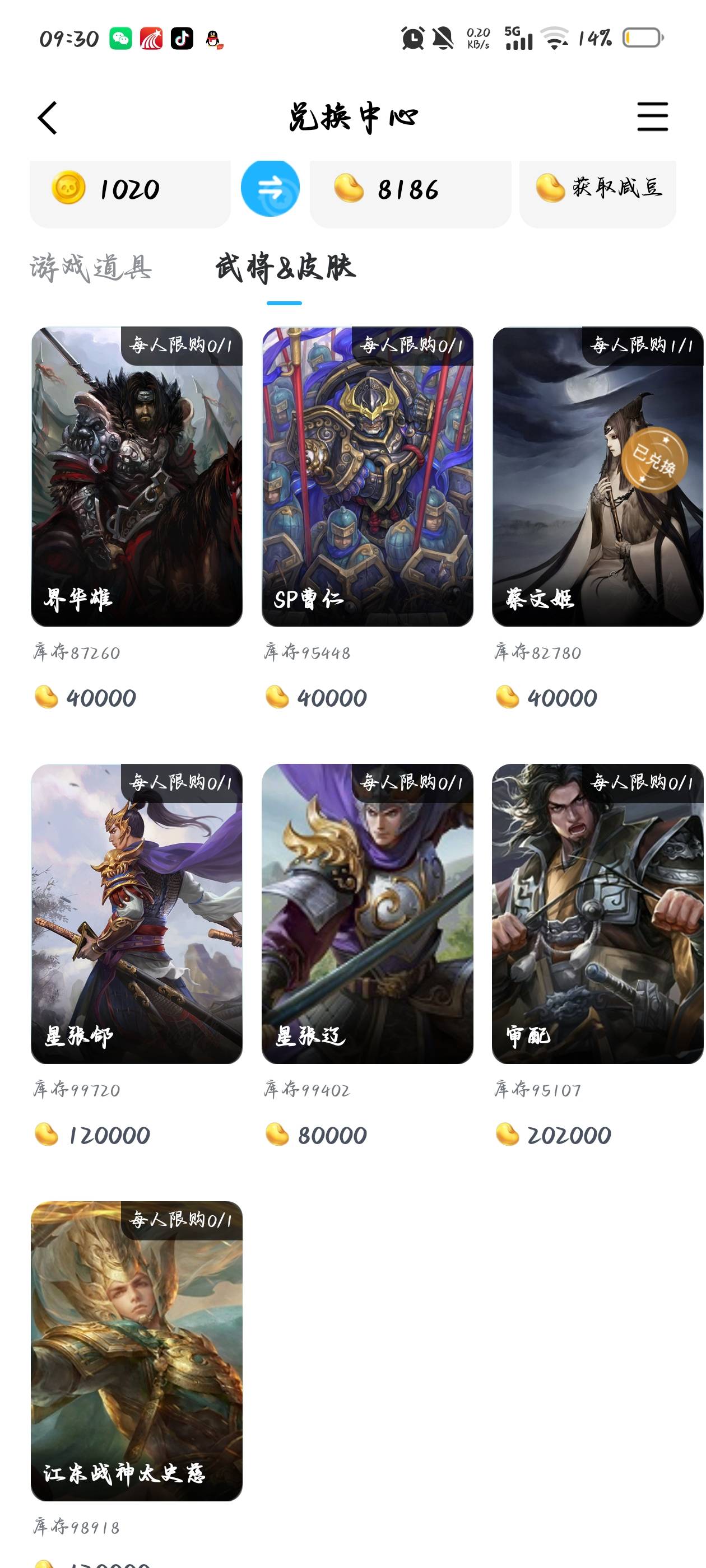Viewport: 706px width, 1568px height.
Task: Open the SP曹仁 general card
Action: pyautogui.click(x=366, y=476)
